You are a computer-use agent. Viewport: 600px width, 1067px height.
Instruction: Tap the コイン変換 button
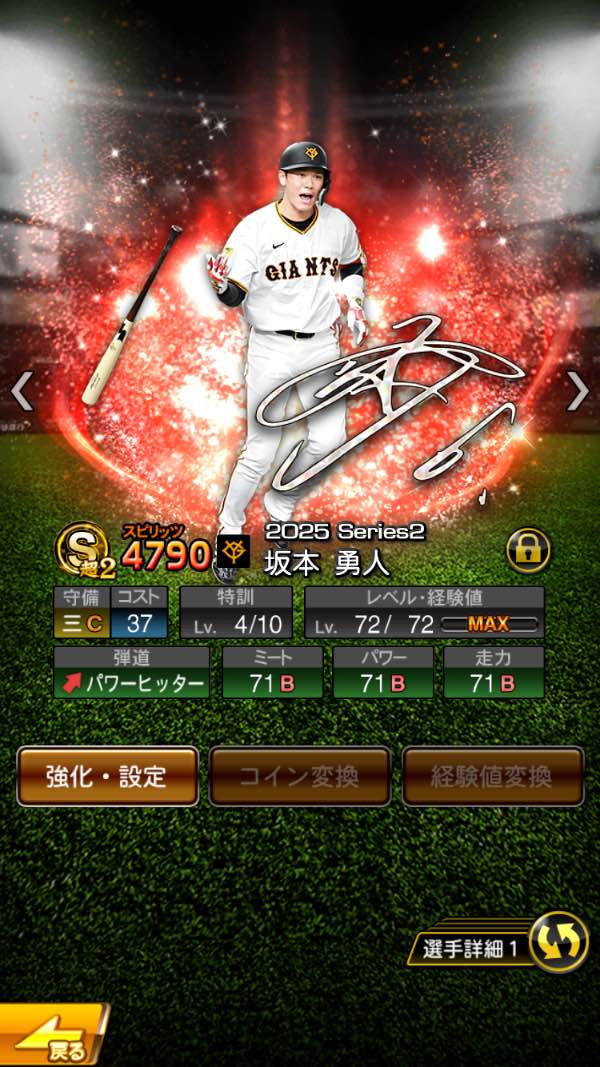[299, 776]
